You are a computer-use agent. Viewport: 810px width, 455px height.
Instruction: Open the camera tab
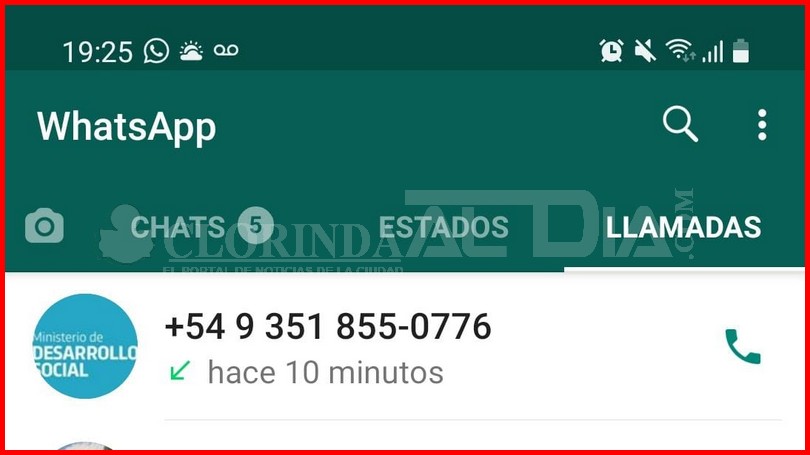[44, 227]
